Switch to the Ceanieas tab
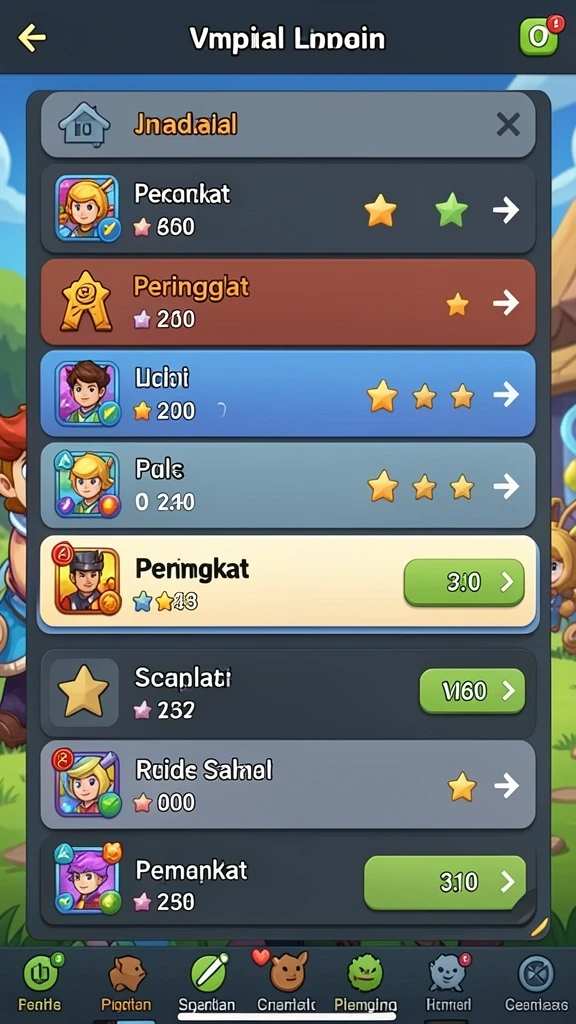Screen dimensions: 576x1024 coord(535,982)
